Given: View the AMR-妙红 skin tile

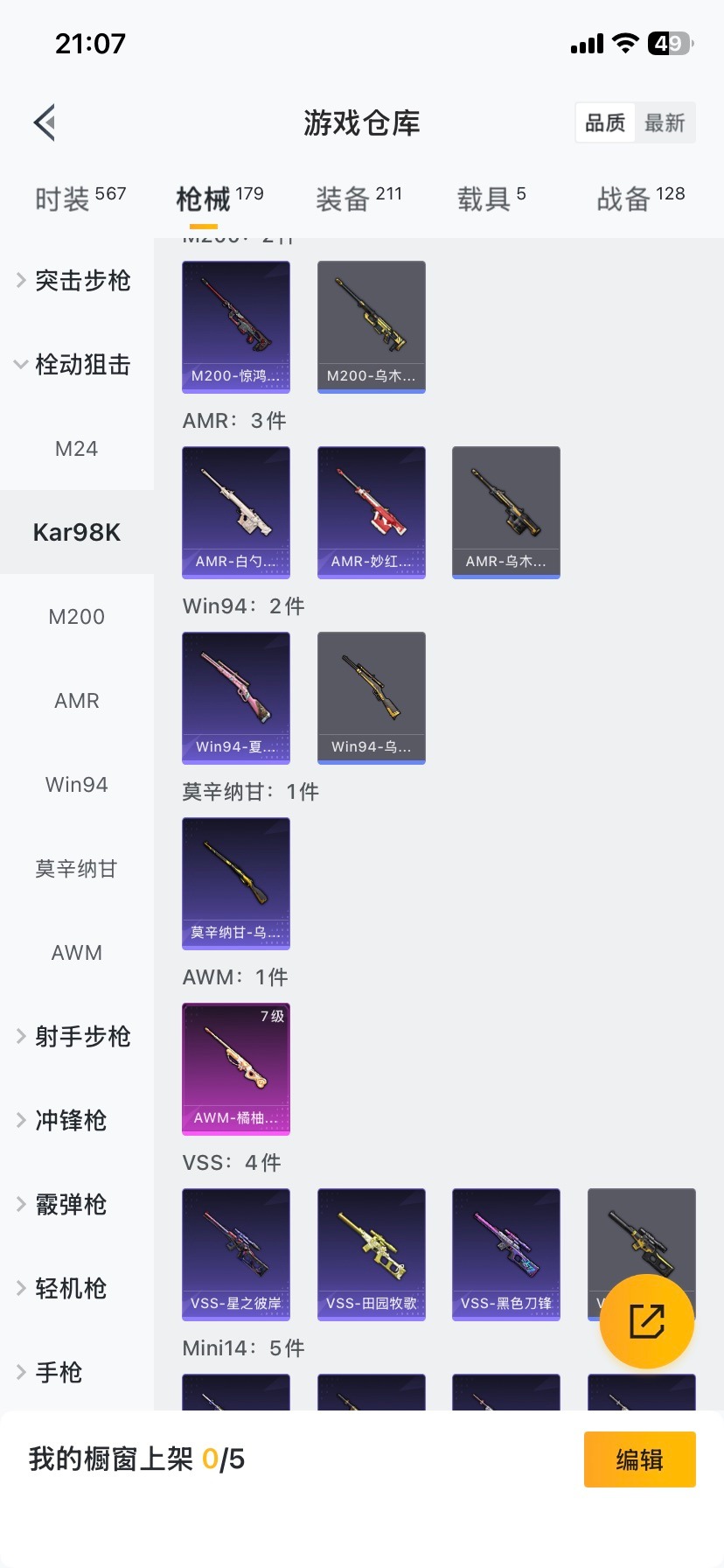Looking at the screenshot, I should click(372, 512).
